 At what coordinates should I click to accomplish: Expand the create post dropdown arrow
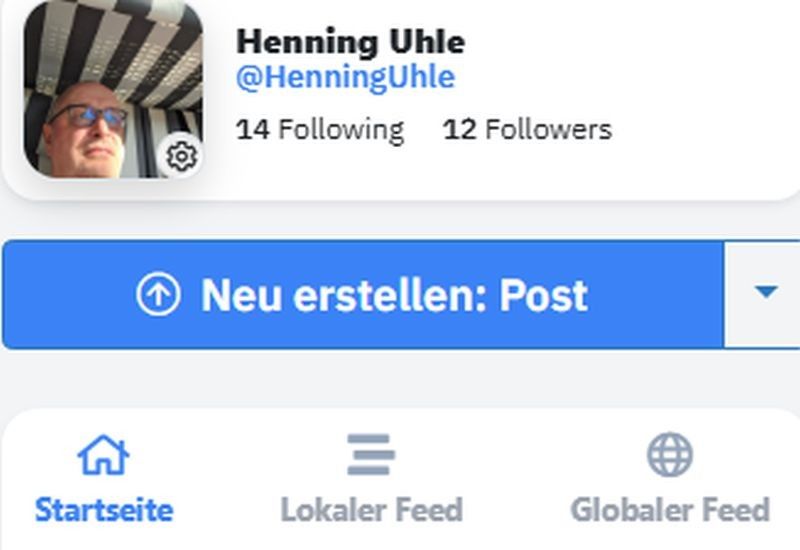click(x=765, y=293)
